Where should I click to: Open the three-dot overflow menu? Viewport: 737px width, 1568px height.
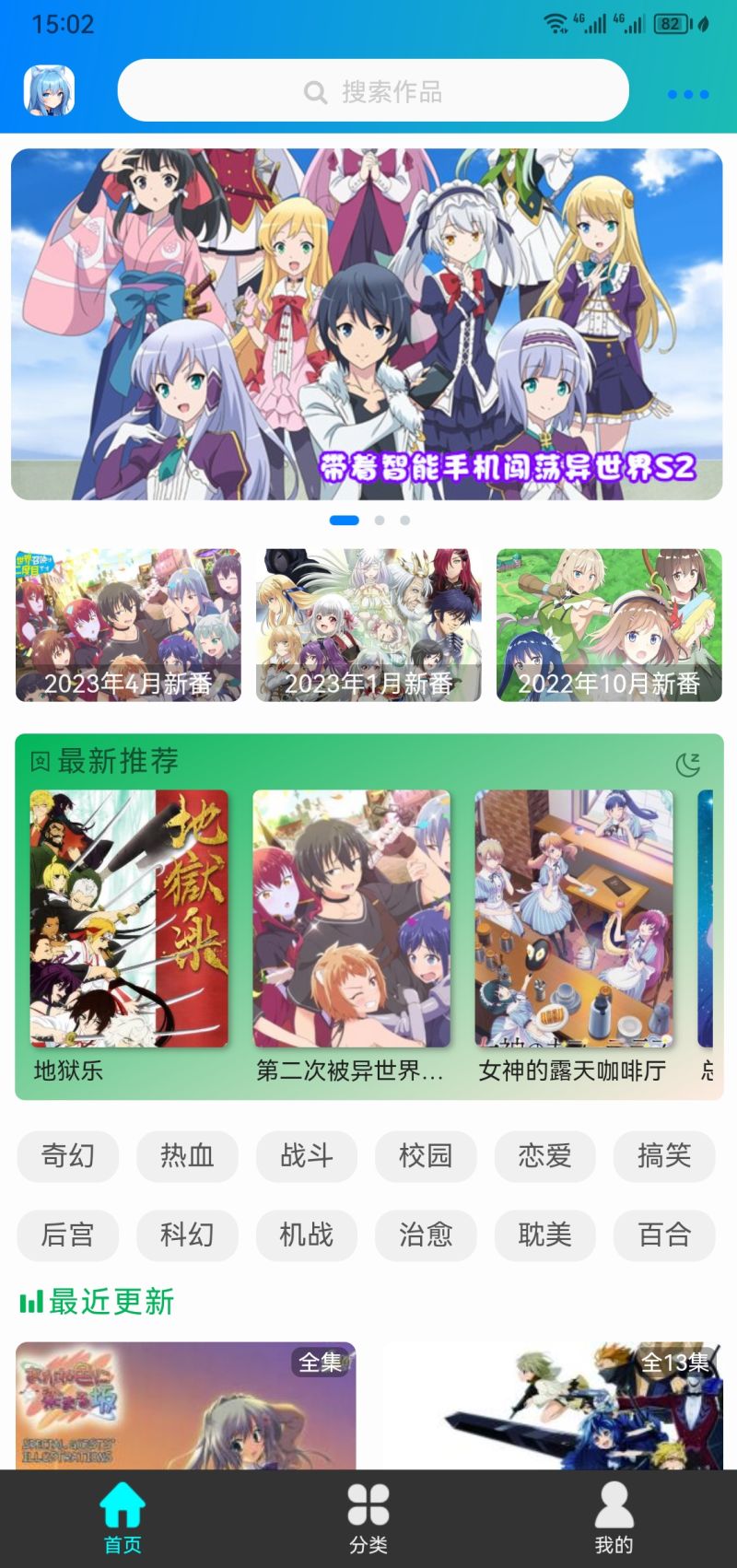[685, 94]
